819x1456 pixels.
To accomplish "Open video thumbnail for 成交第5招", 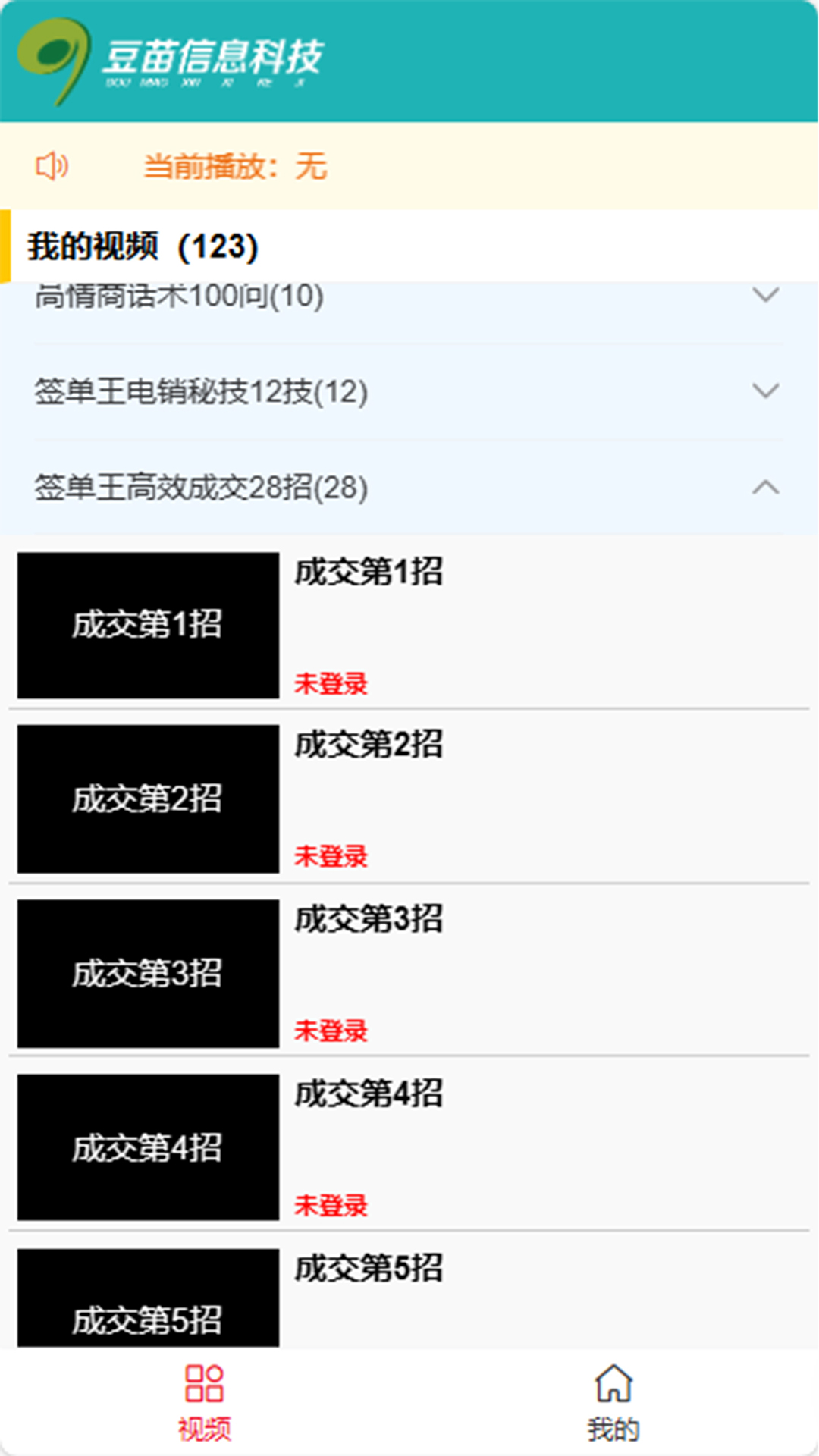I will point(149,1298).
